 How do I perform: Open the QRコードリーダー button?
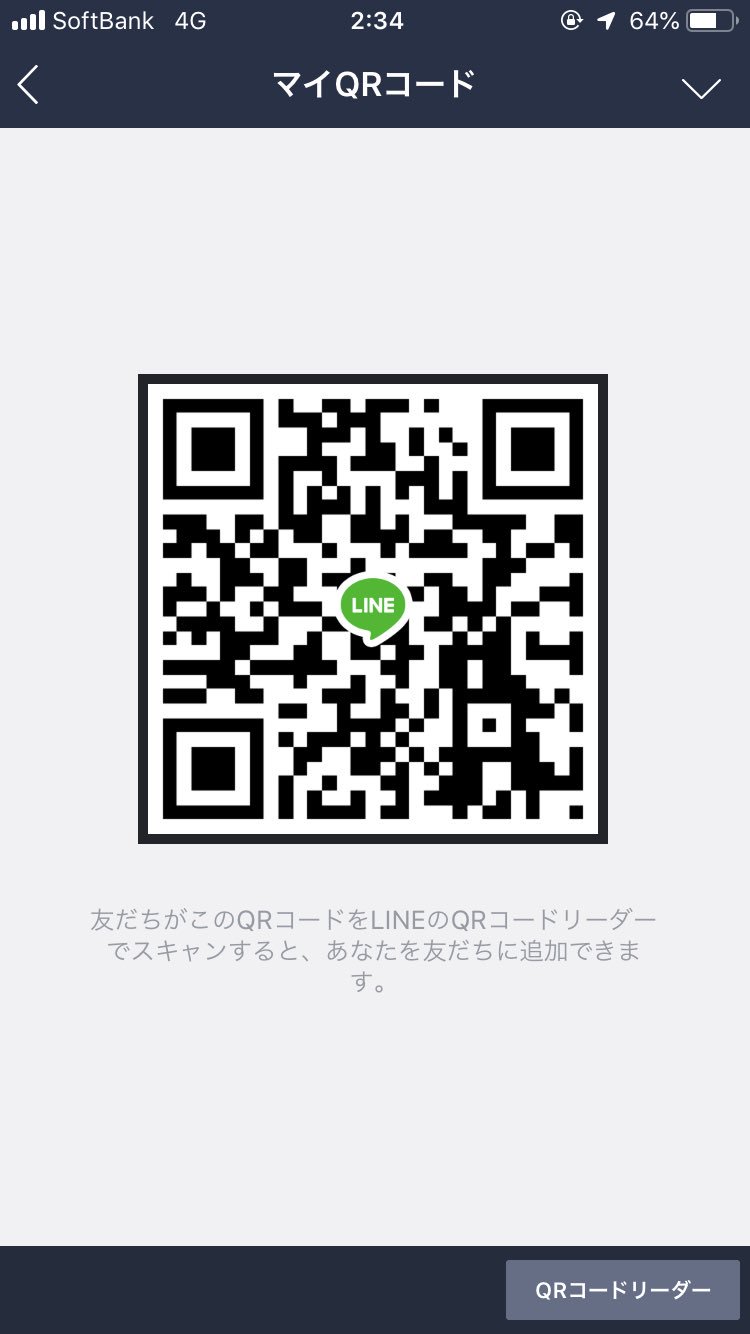click(x=622, y=1290)
